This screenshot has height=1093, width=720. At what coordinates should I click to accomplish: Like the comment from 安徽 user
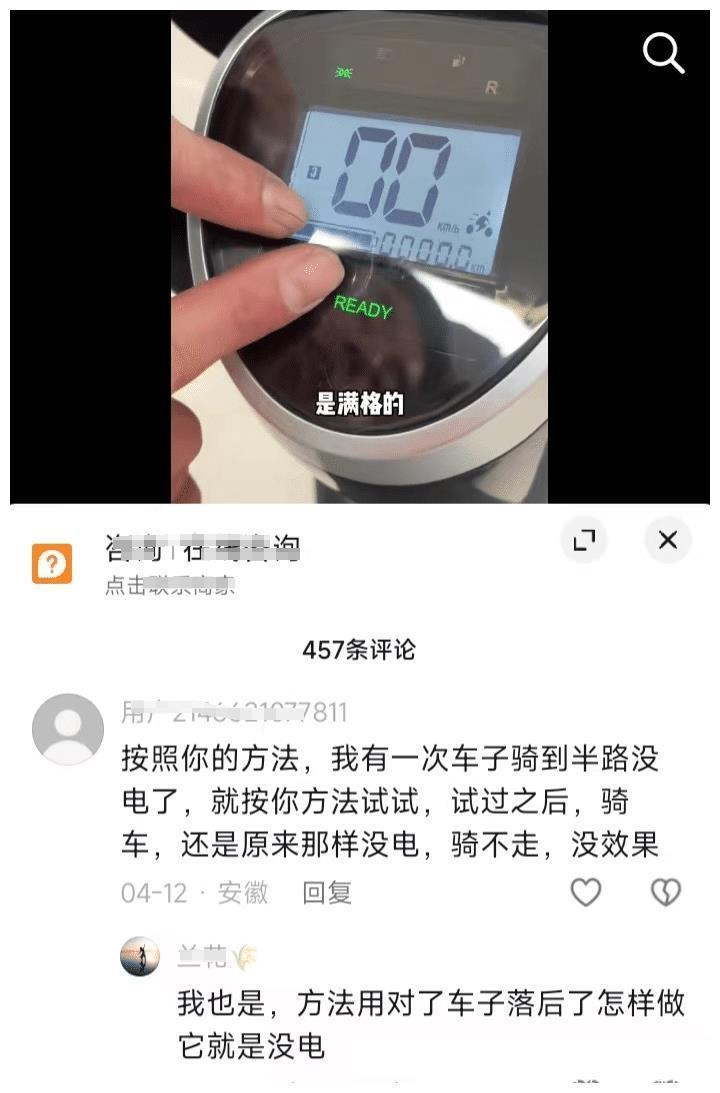(x=586, y=892)
